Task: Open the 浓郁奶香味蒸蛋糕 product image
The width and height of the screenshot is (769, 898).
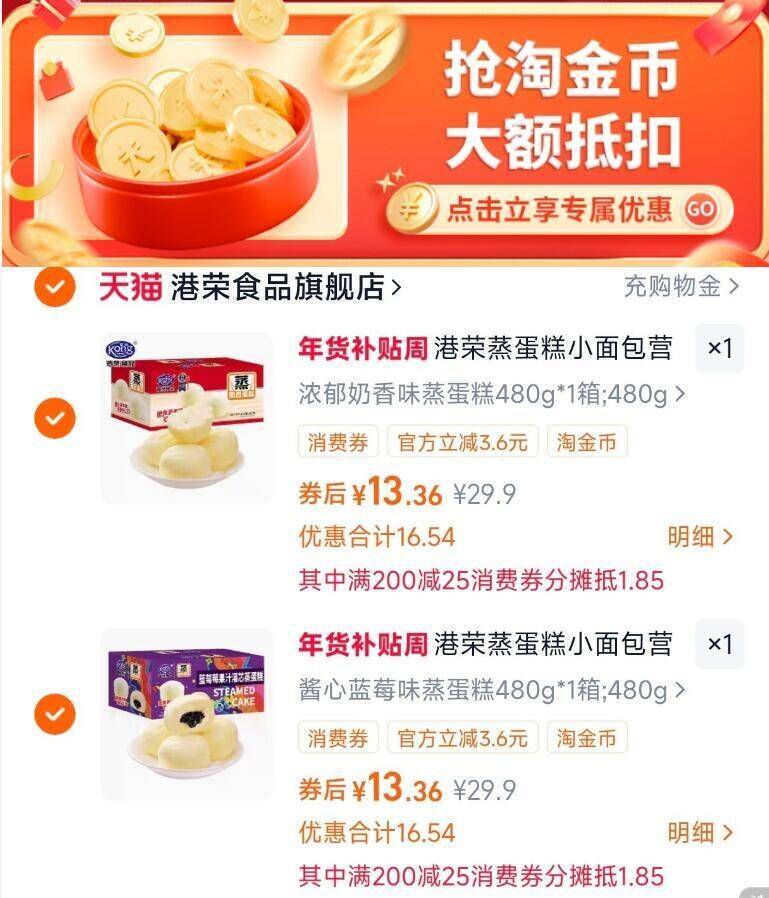Action: 186,418
